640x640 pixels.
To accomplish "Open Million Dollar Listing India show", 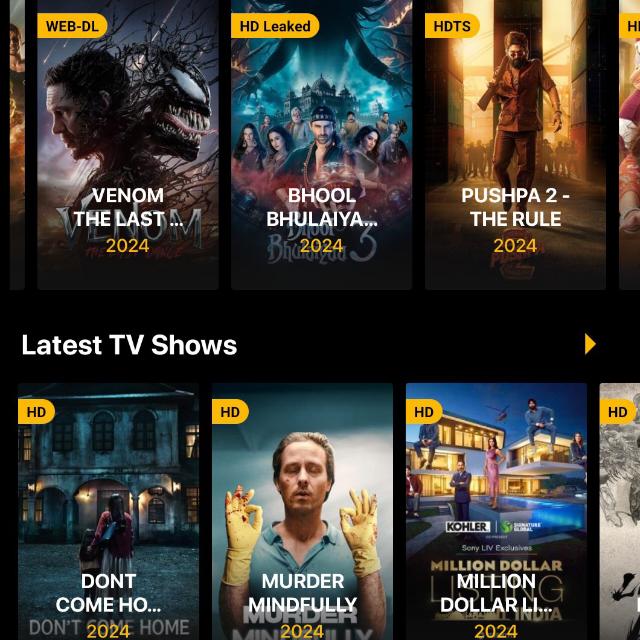I will (x=496, y=510).
